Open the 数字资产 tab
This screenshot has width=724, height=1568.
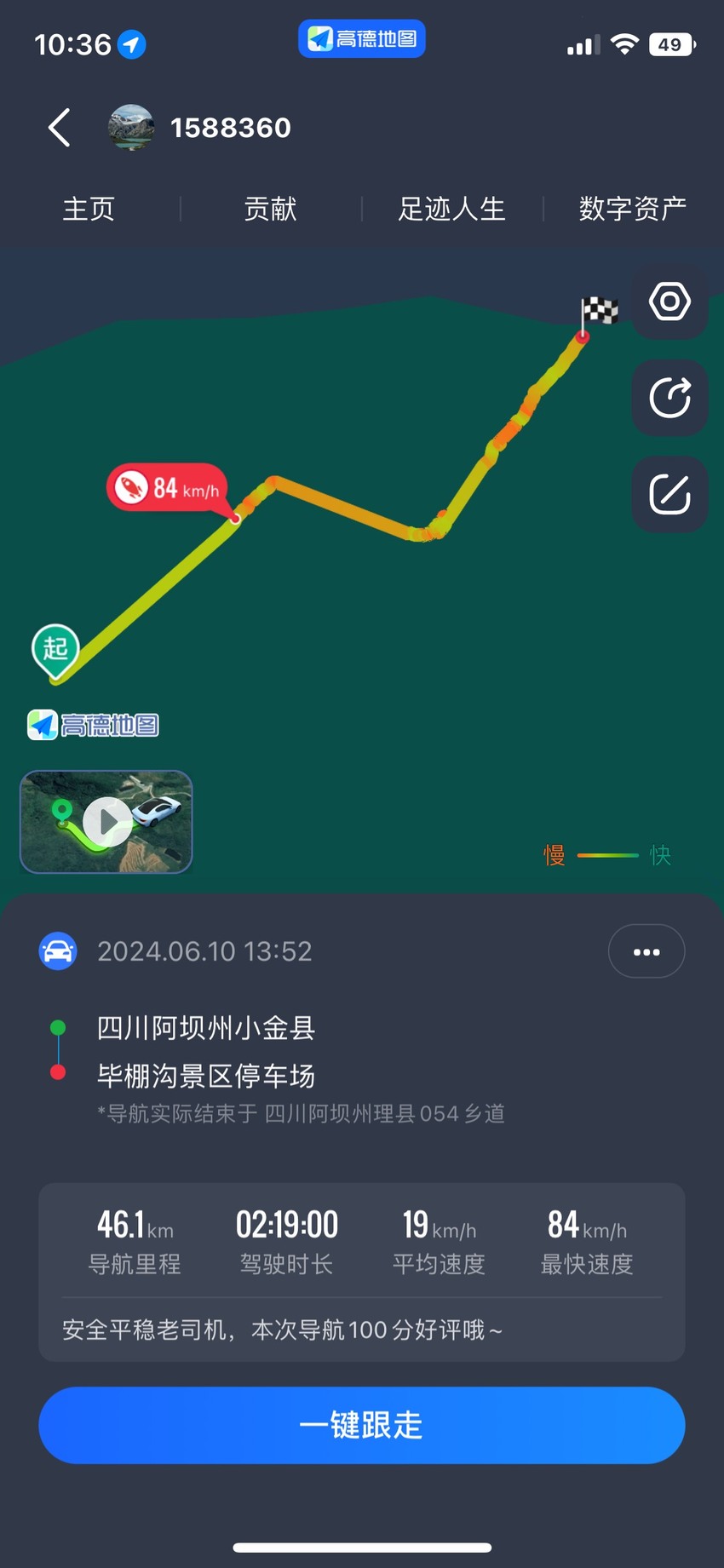point(633,209)
